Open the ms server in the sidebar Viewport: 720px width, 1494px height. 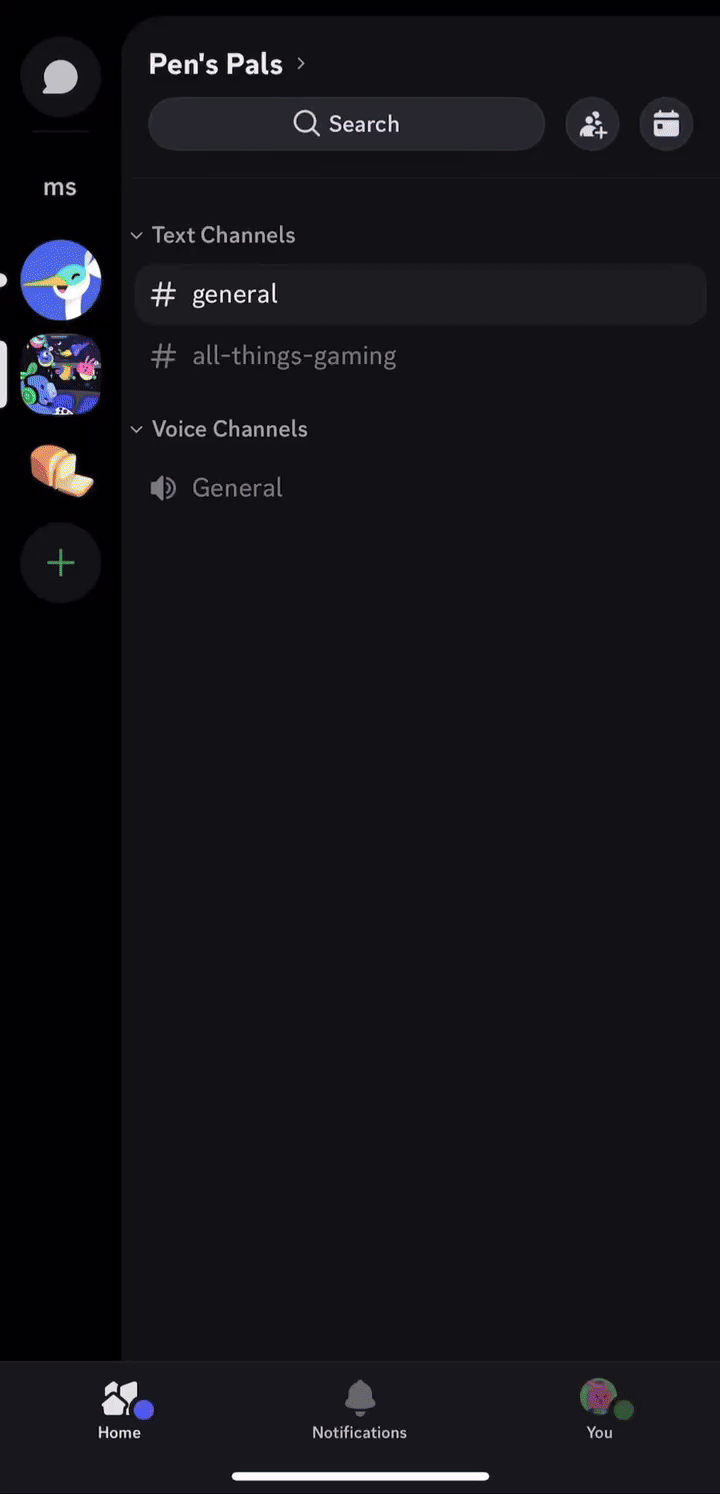coord(60,186)
